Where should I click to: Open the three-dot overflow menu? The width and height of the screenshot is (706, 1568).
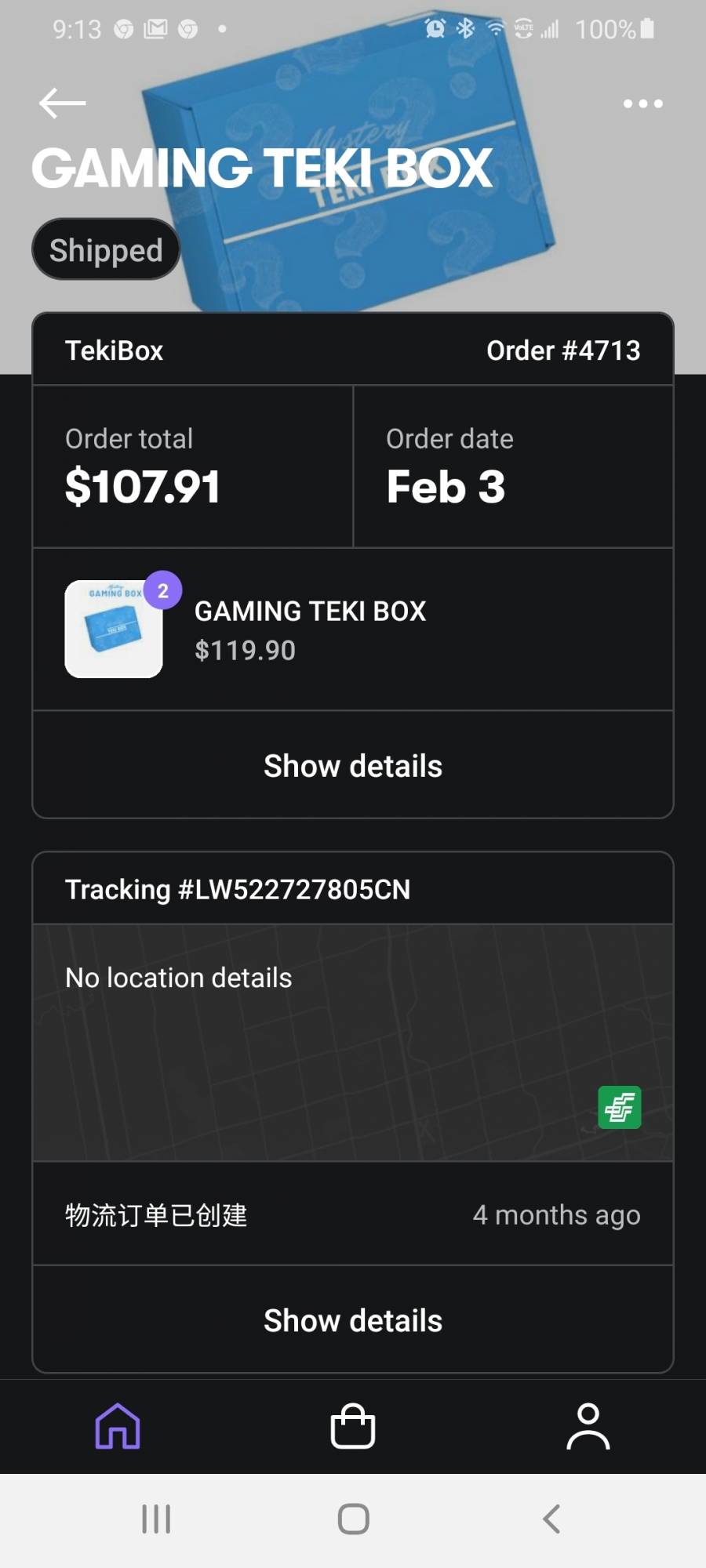point(642,103)
